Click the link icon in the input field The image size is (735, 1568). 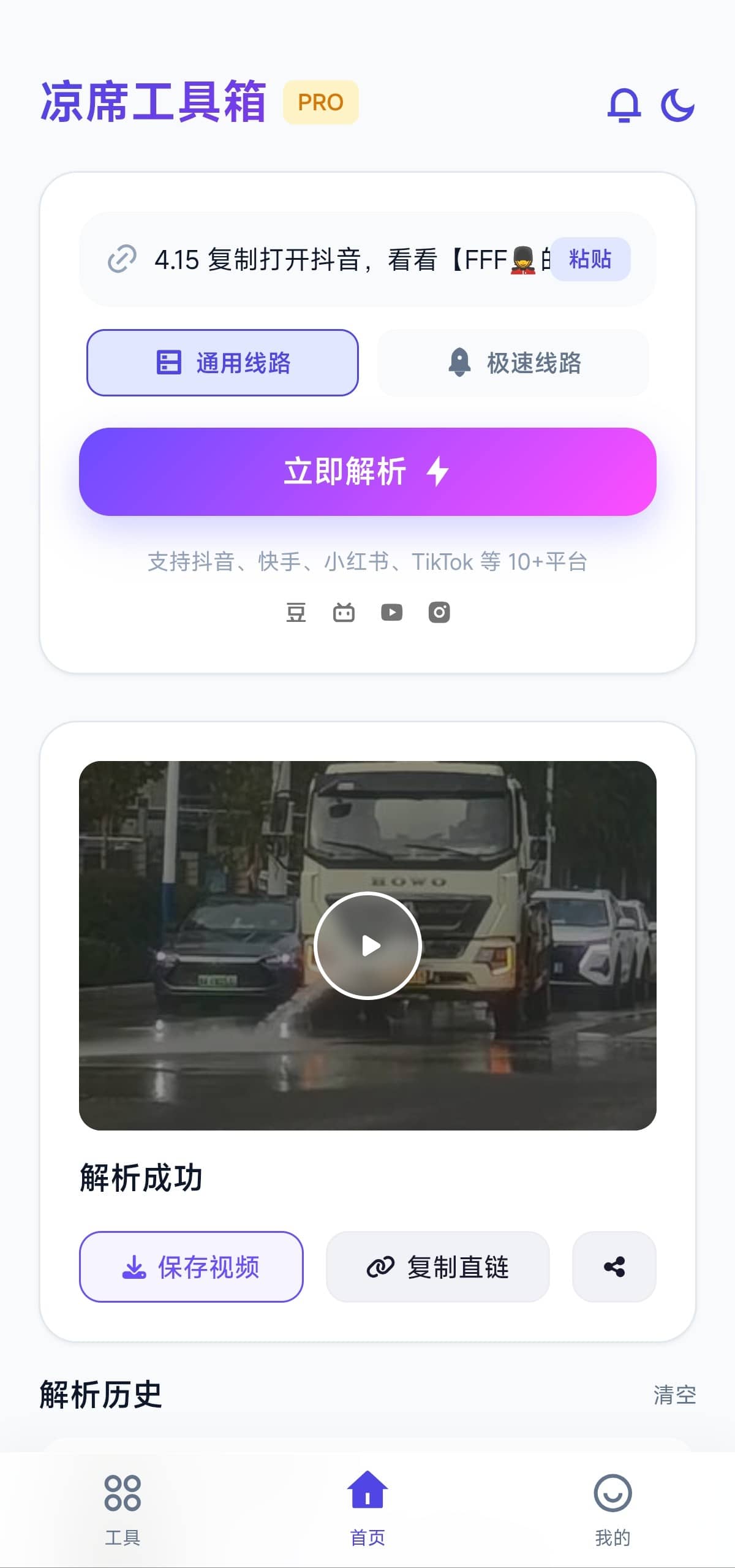(x=123, y=259)
